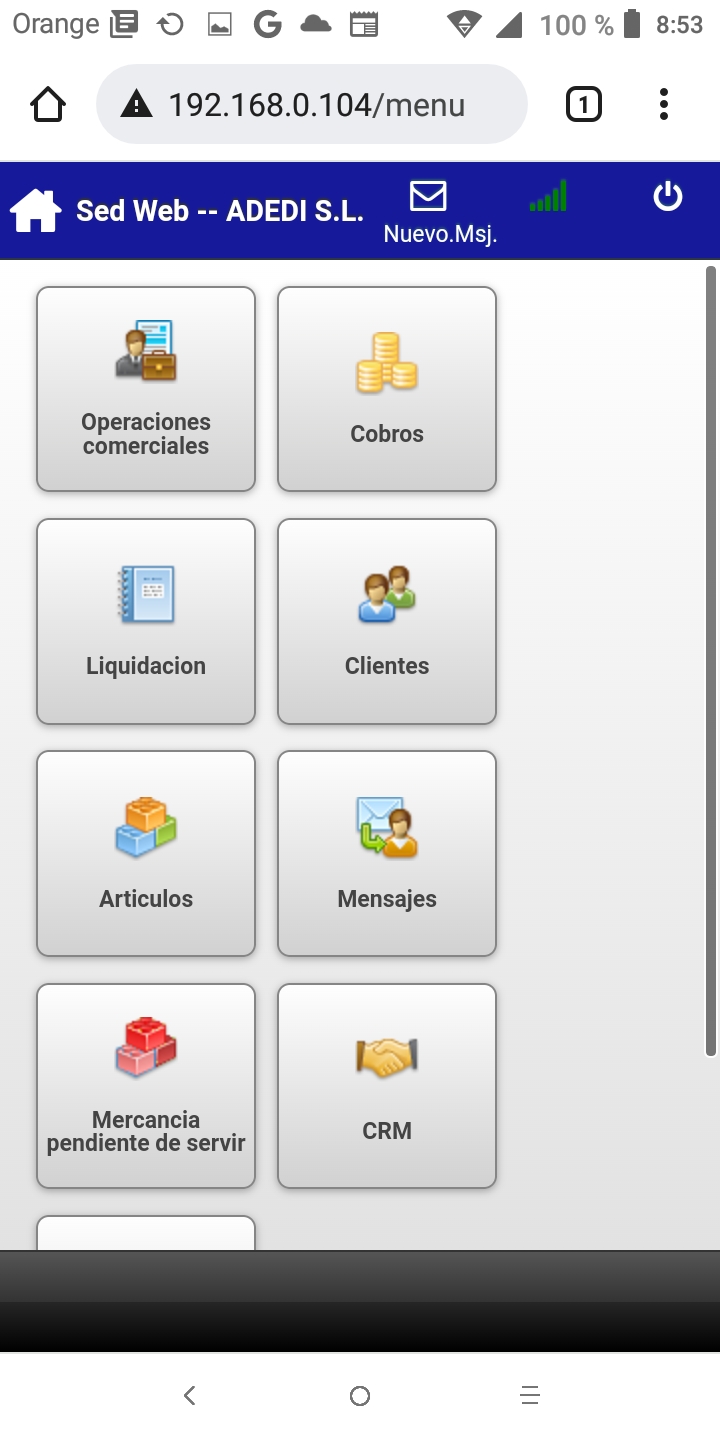Open the browser tab switcher

584,104
